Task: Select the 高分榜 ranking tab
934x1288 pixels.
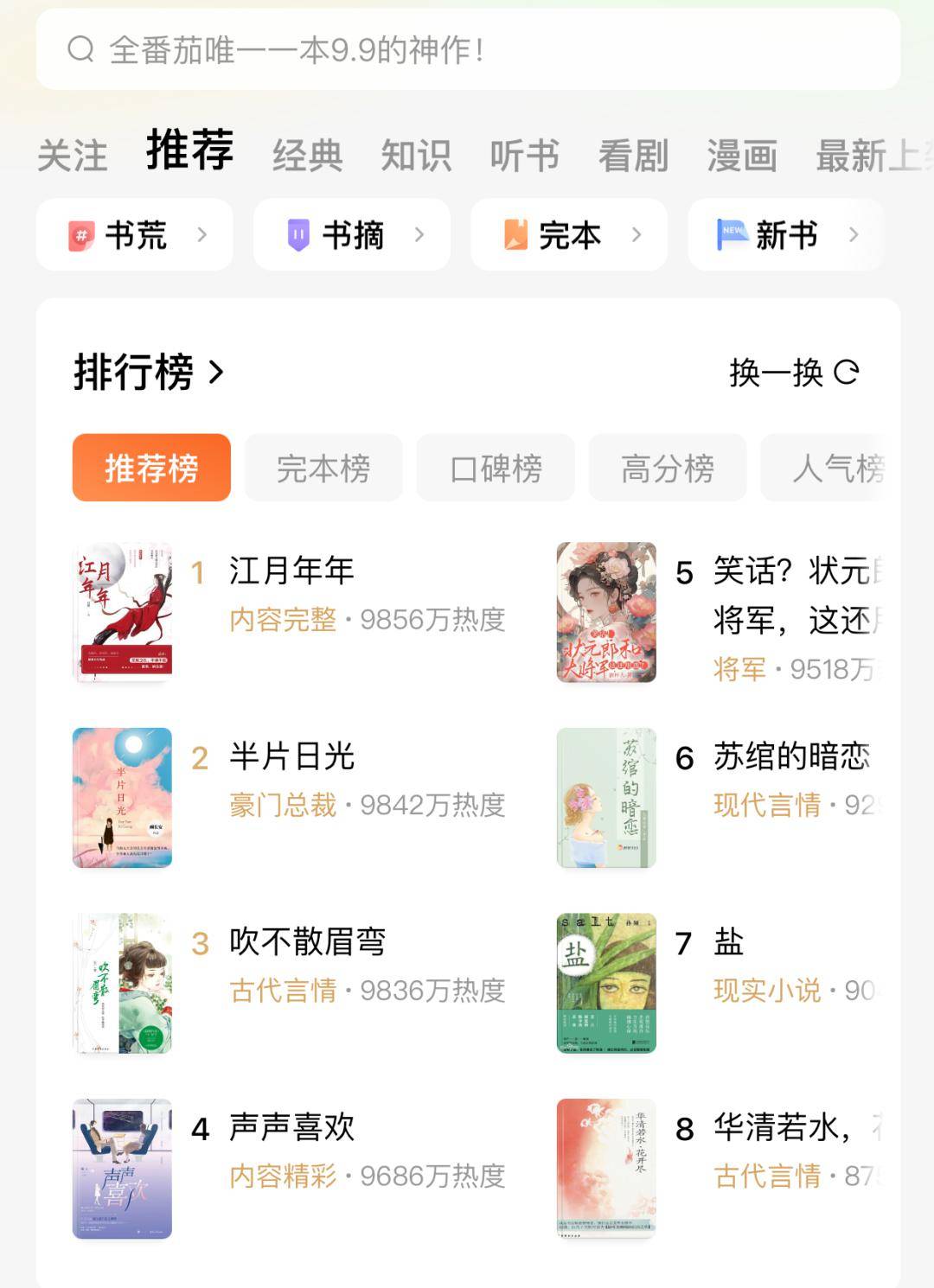Action: 667,469
